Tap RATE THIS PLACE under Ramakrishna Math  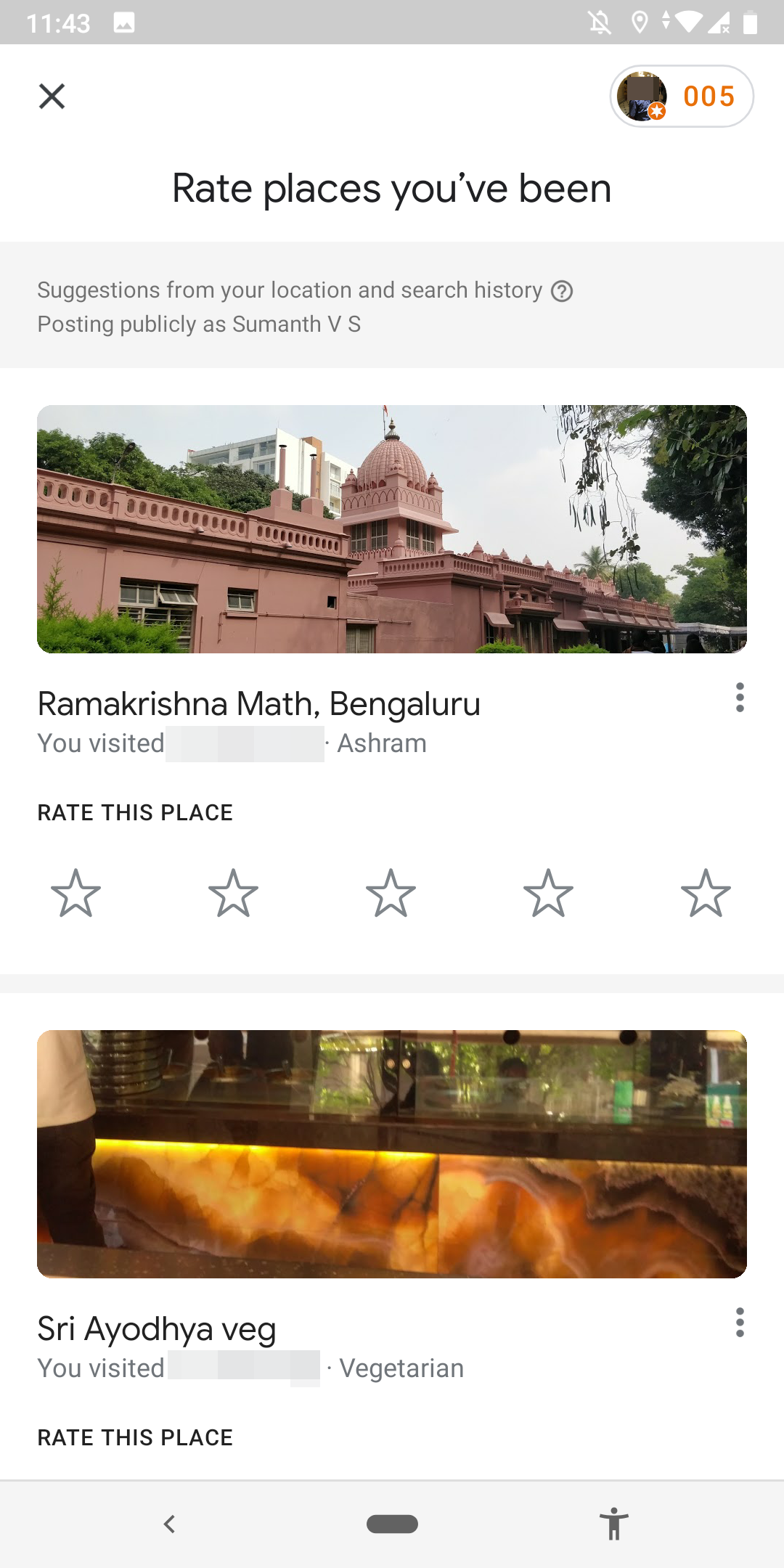point(134,812)
